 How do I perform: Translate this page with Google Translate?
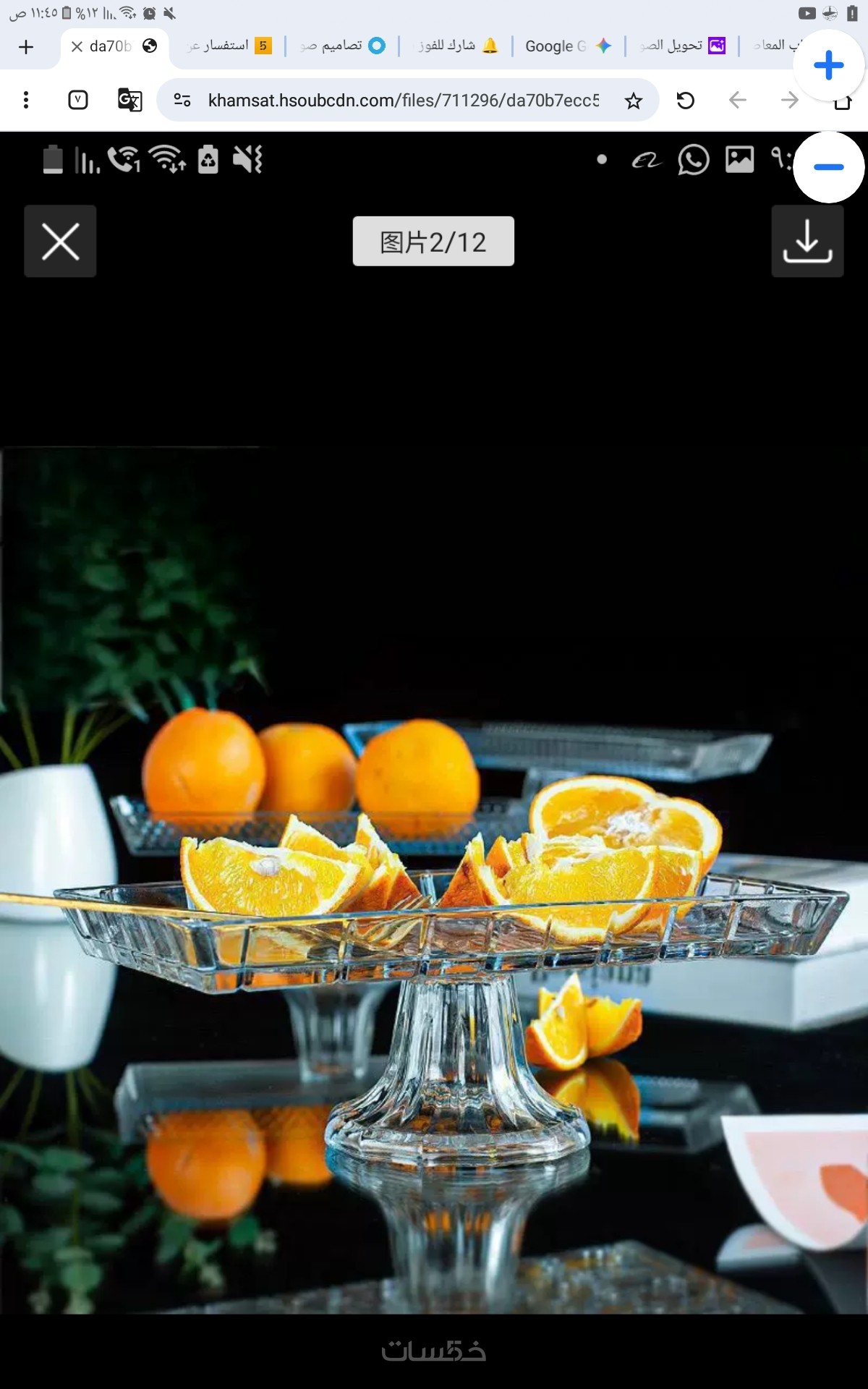tap(130, 100)
